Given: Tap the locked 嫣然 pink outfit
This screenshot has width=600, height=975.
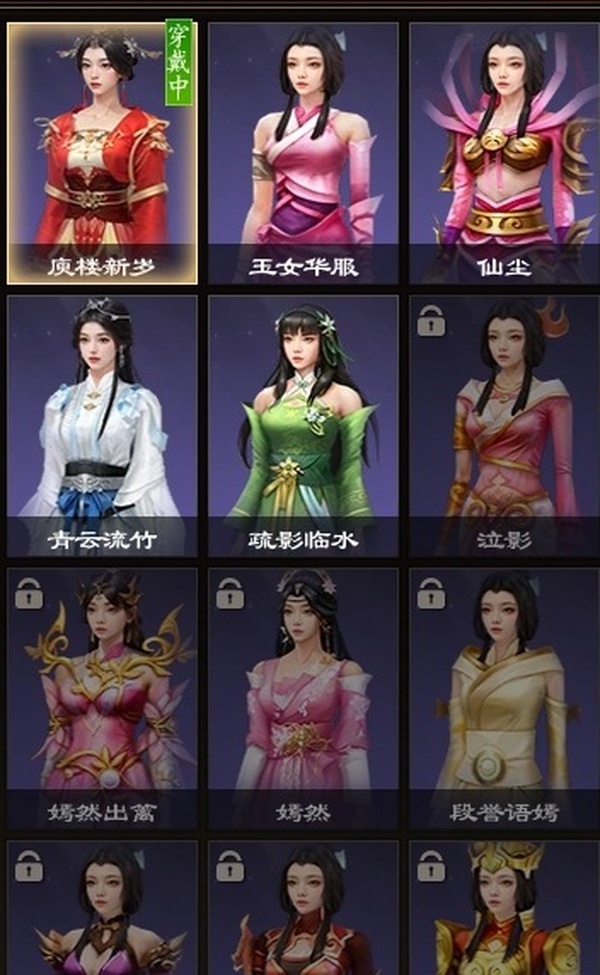Looking at the screenshot, I should coord(303,697).
